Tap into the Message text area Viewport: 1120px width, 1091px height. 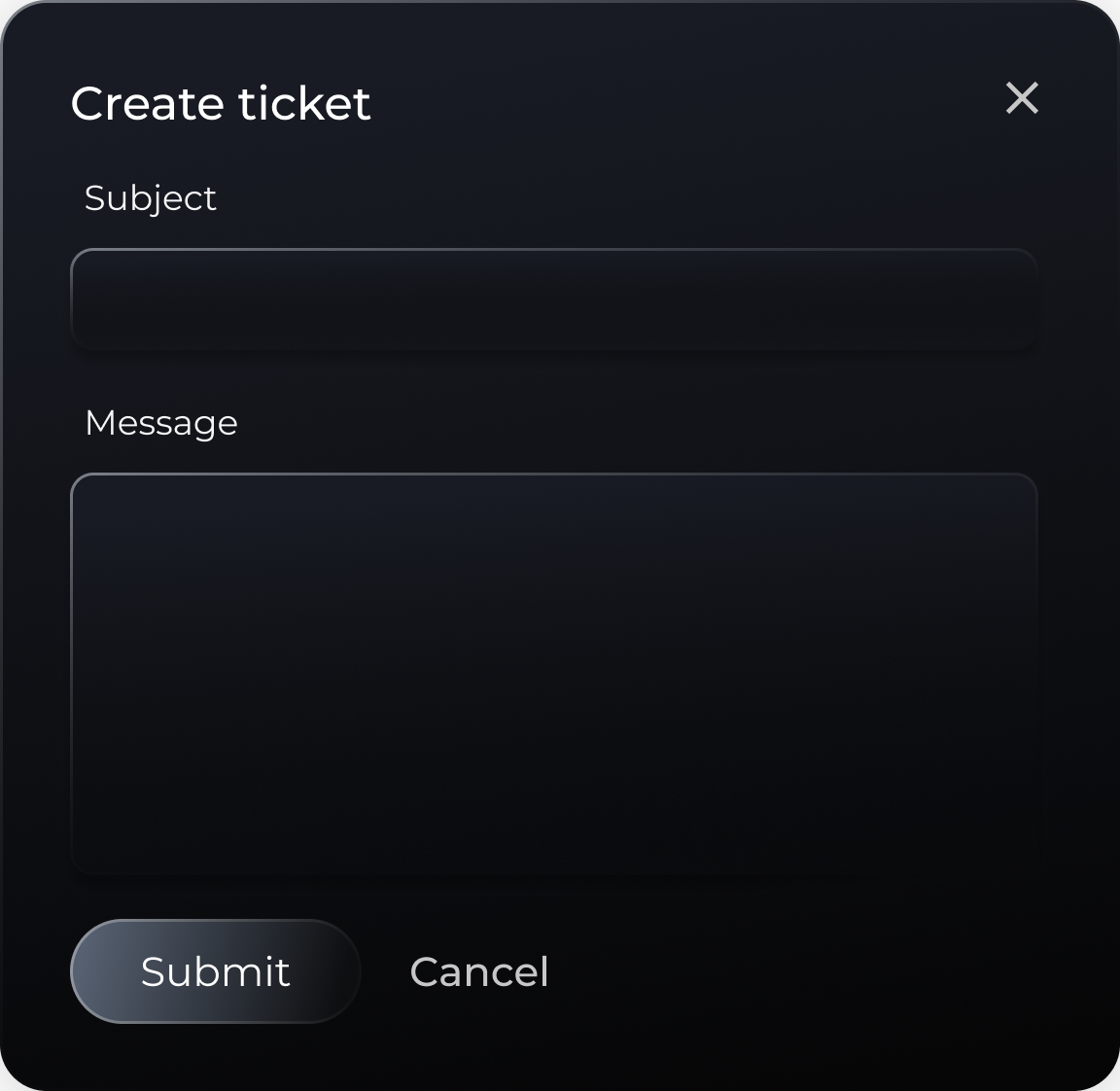(553, 673)
